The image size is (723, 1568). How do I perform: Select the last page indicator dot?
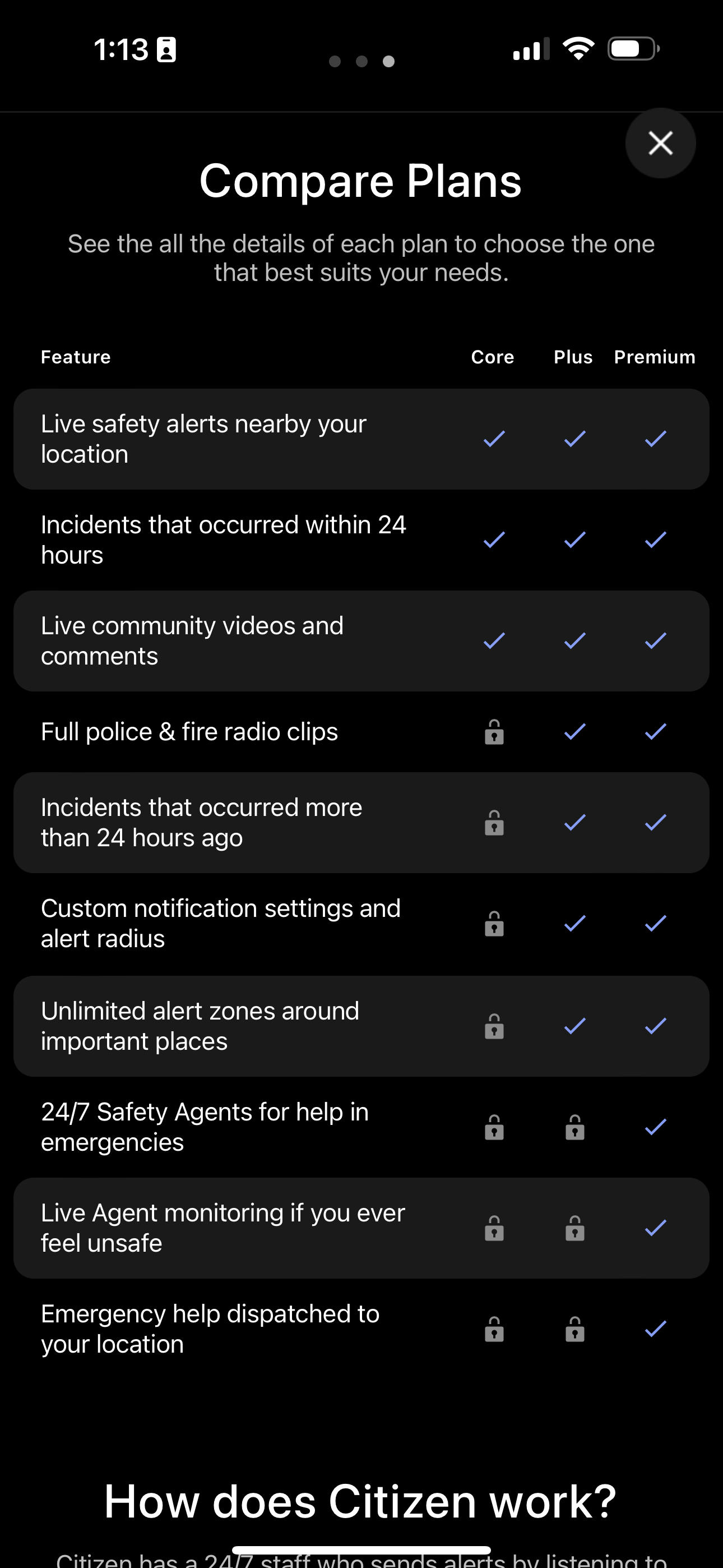click(x=388, y=62)
